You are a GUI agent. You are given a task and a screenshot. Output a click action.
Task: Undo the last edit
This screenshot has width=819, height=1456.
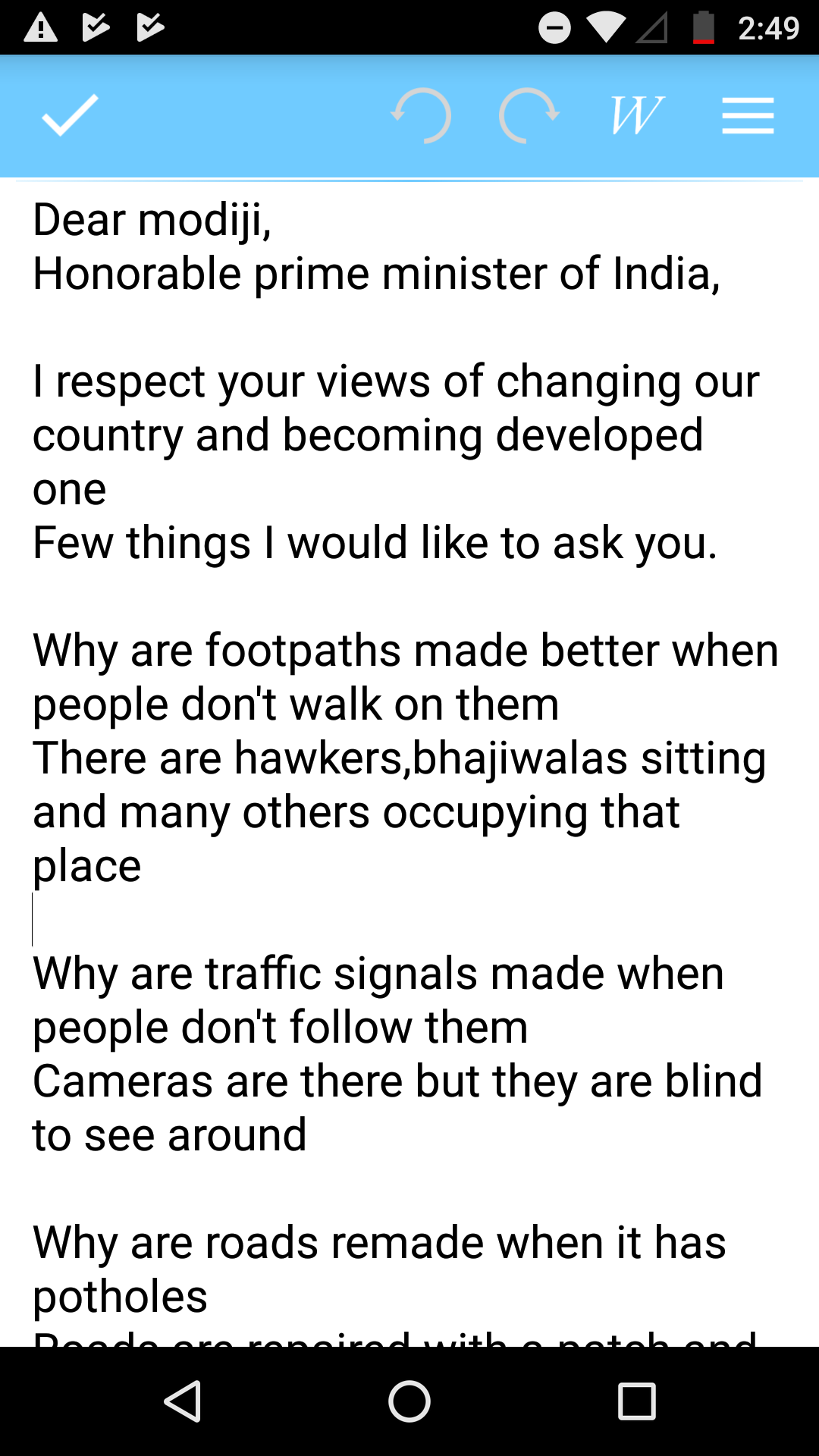pos(421,116)
